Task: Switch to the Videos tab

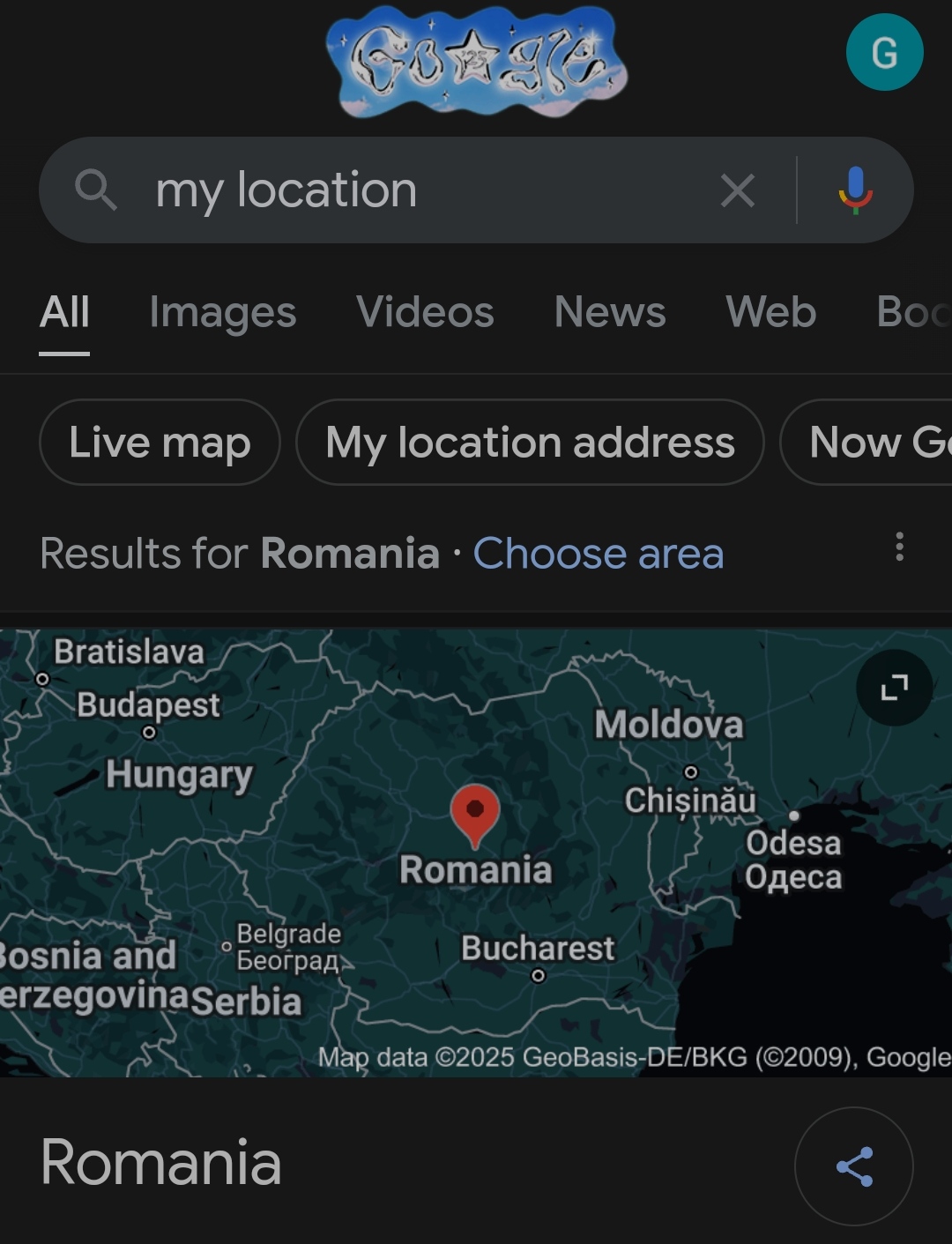Action: pyautogui.click(x=425, y=312)
